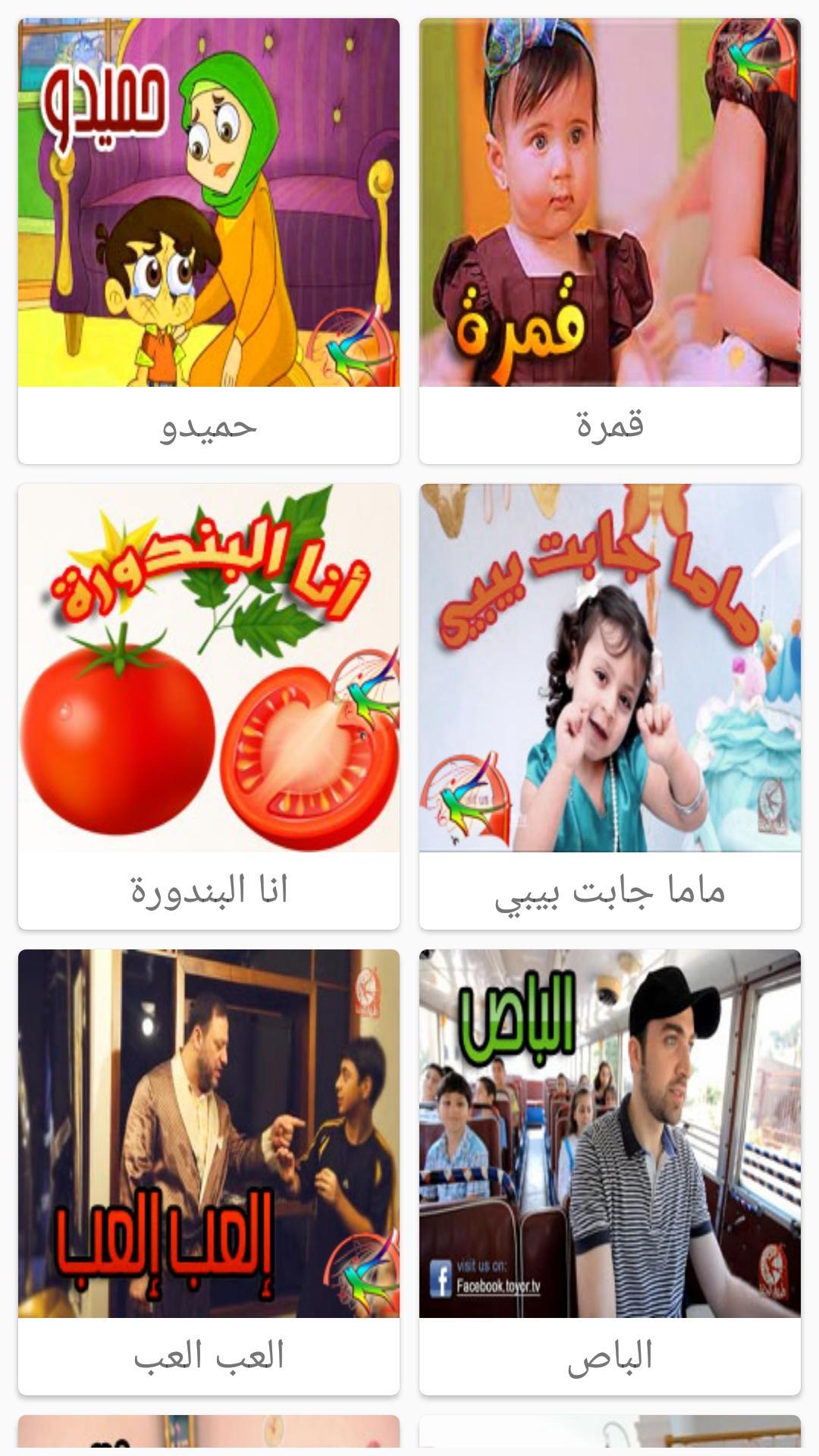This screenshot has height=1456, width=819.
Task: Choose the العب العب video
Action: (209, 1172)
